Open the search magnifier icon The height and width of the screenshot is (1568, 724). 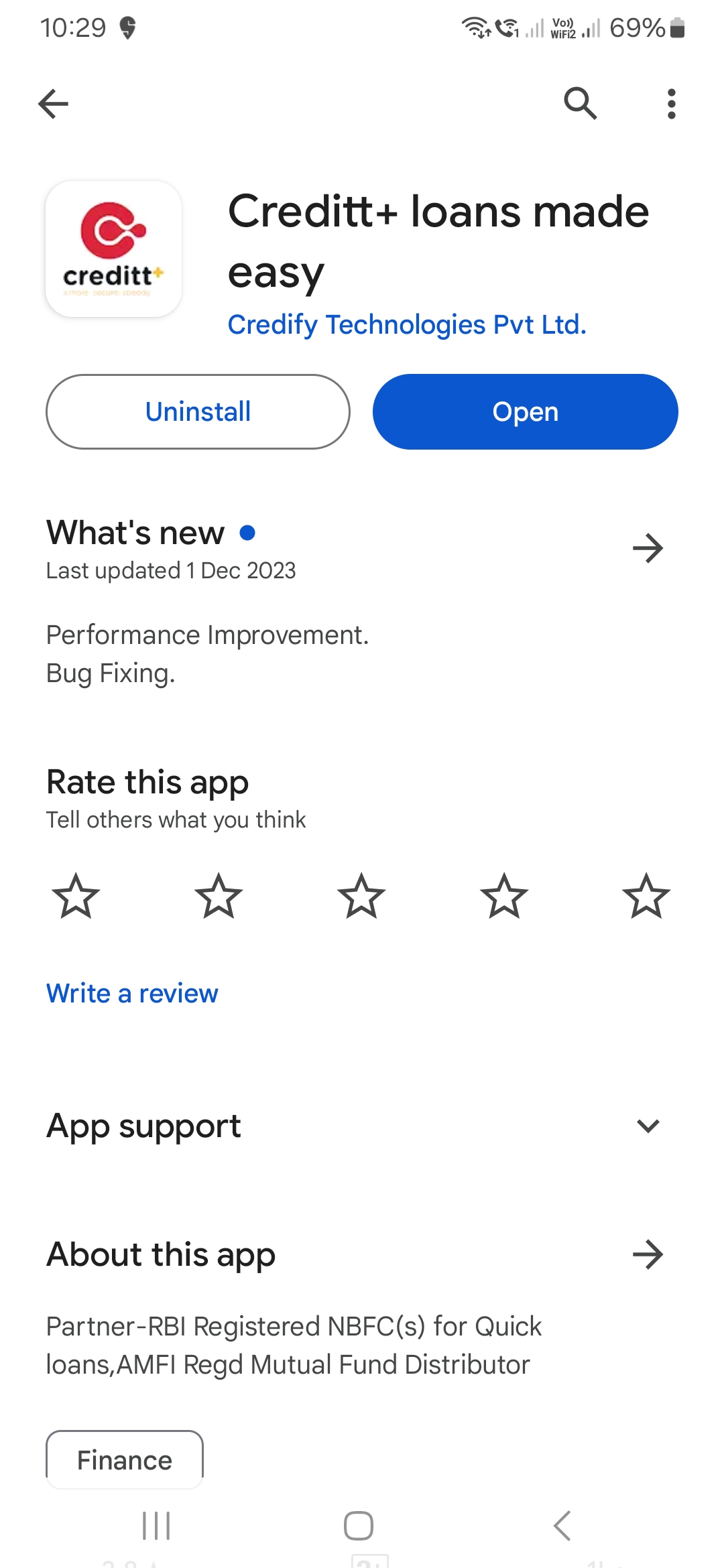tap(581, 103)
